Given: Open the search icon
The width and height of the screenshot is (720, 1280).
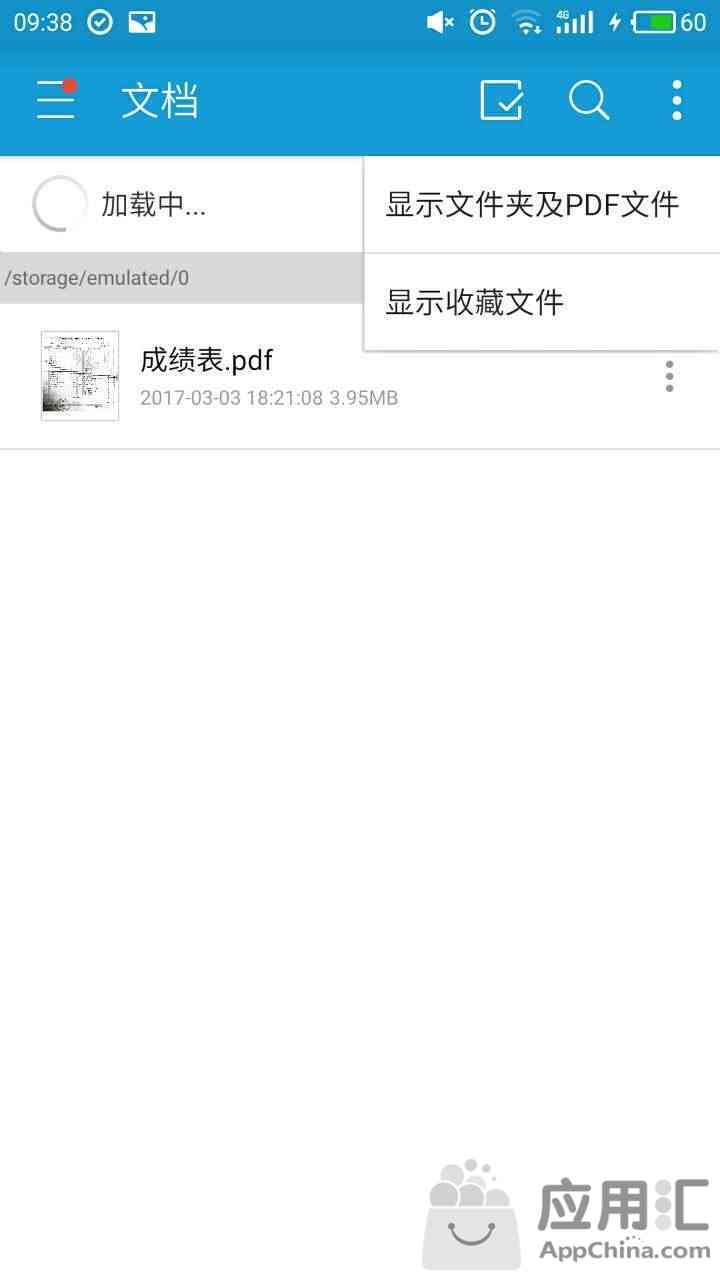Looking at the screenshot, I should tap(589, 100).
